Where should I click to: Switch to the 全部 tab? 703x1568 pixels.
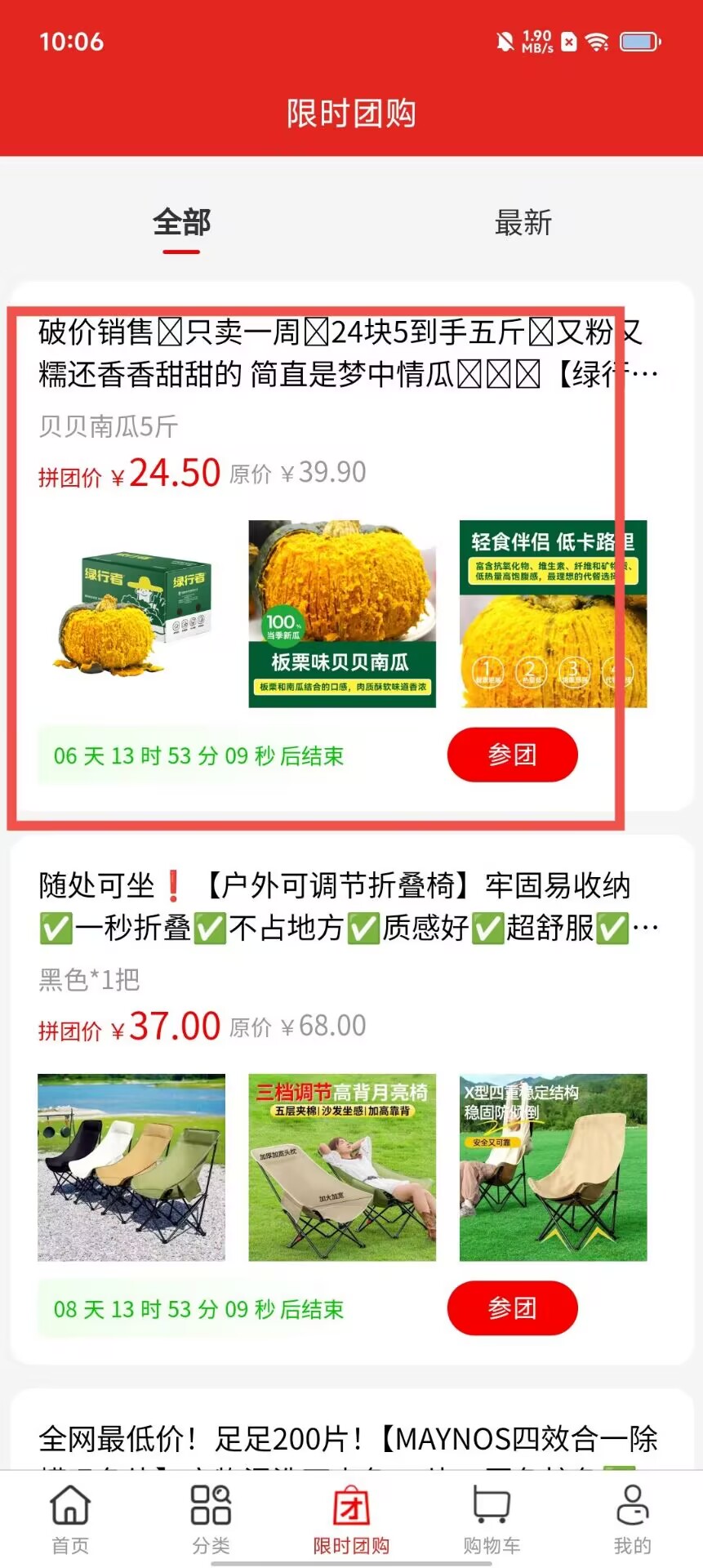click(x=181, y=223)
